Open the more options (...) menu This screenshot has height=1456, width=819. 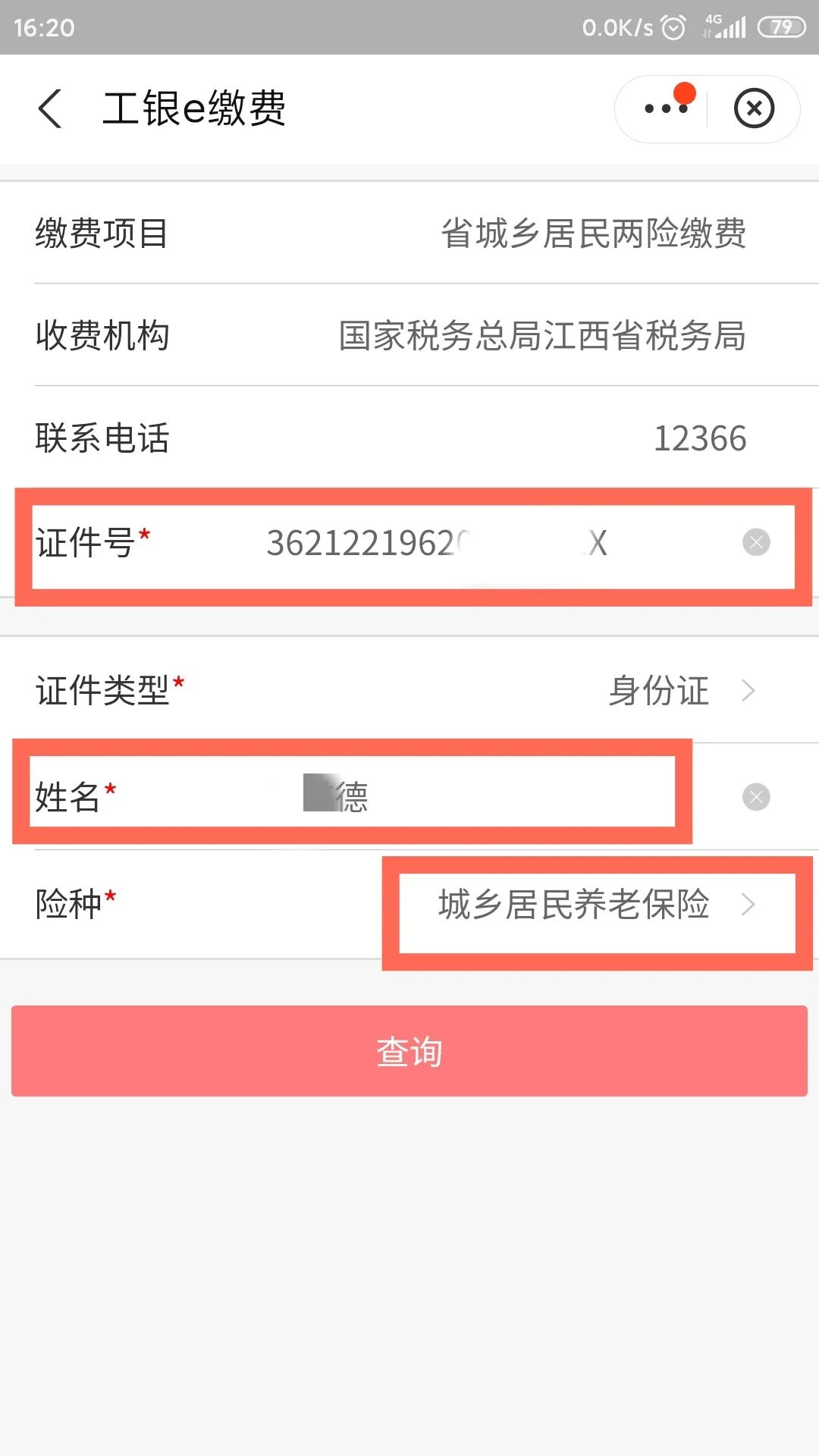665,108
